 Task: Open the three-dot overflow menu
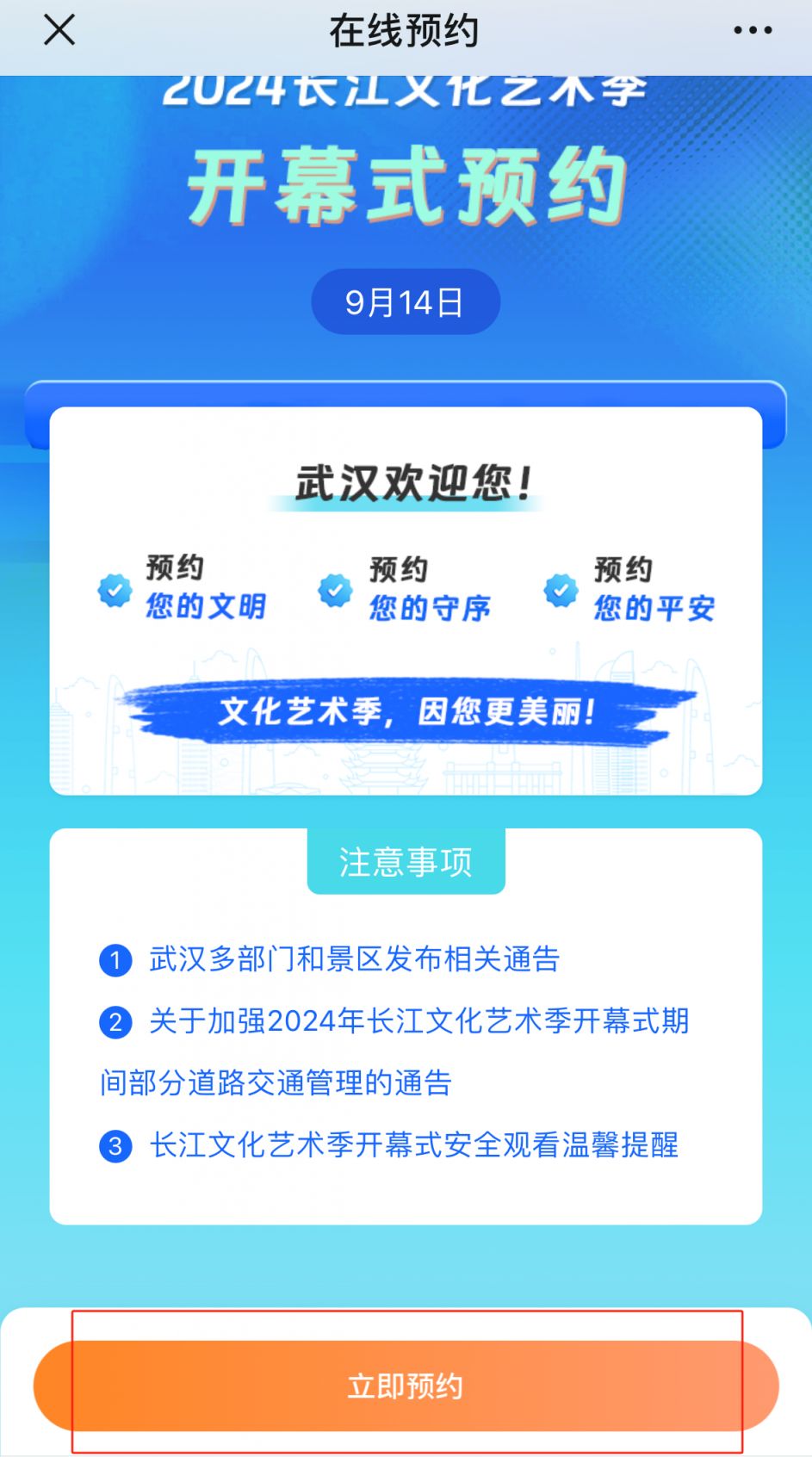(x=753, y=30)
